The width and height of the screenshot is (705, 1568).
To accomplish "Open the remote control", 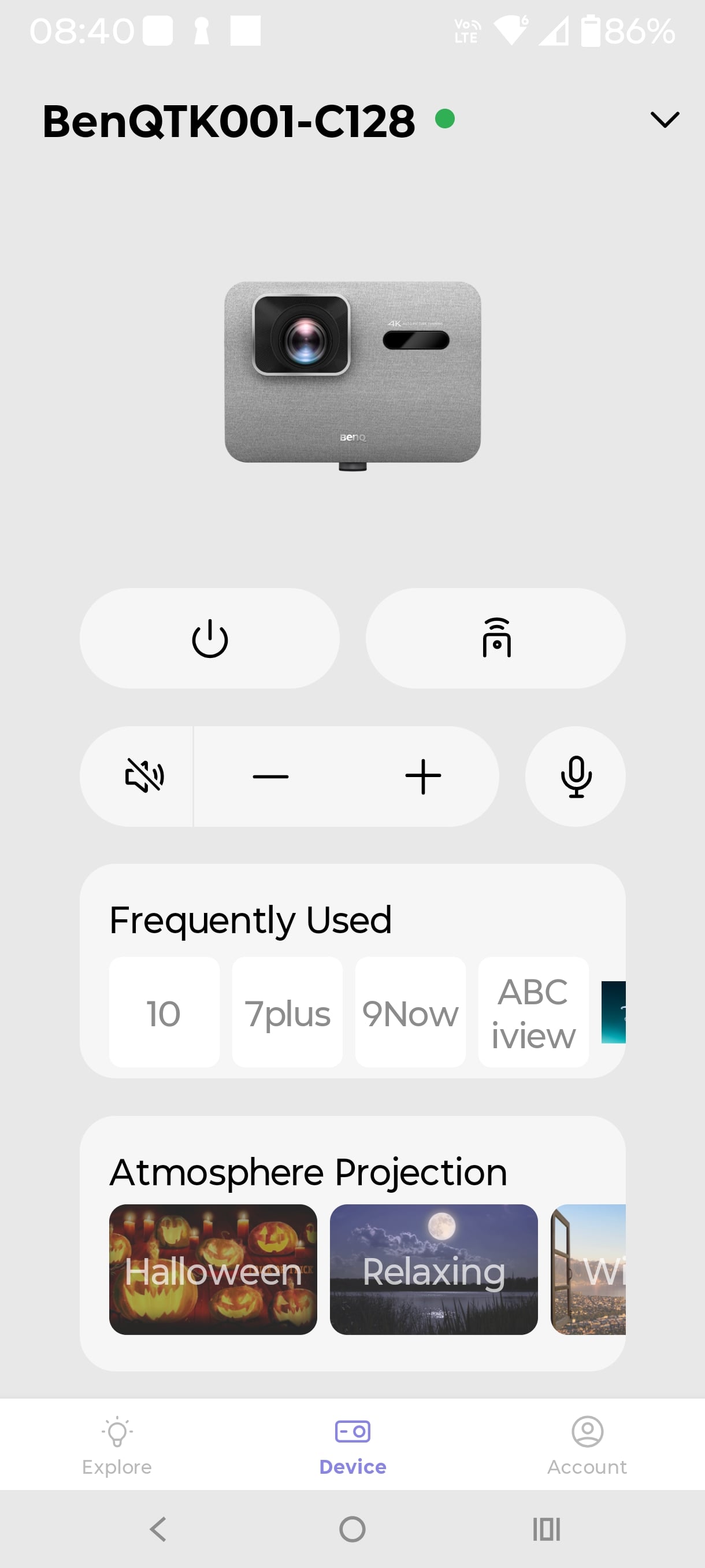I will click(x=496, y=638).
